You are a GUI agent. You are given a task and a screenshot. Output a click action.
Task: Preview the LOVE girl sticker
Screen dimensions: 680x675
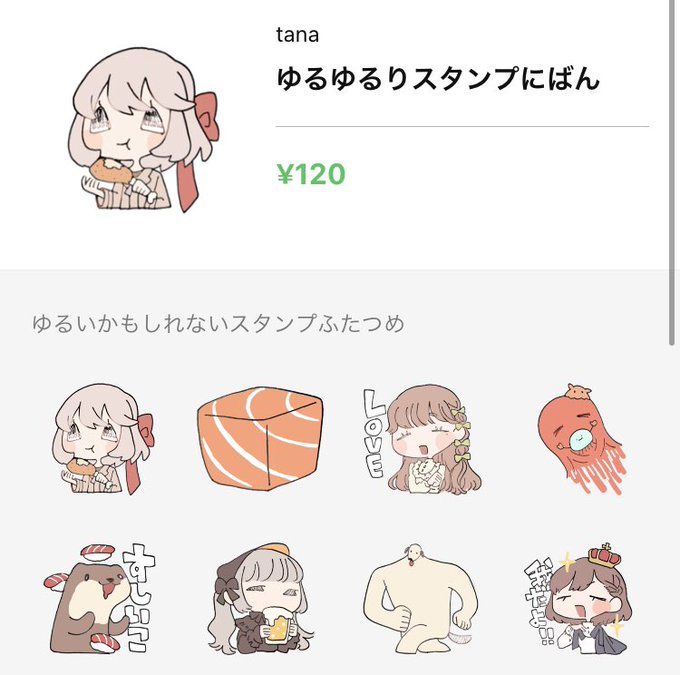[422, 439]
